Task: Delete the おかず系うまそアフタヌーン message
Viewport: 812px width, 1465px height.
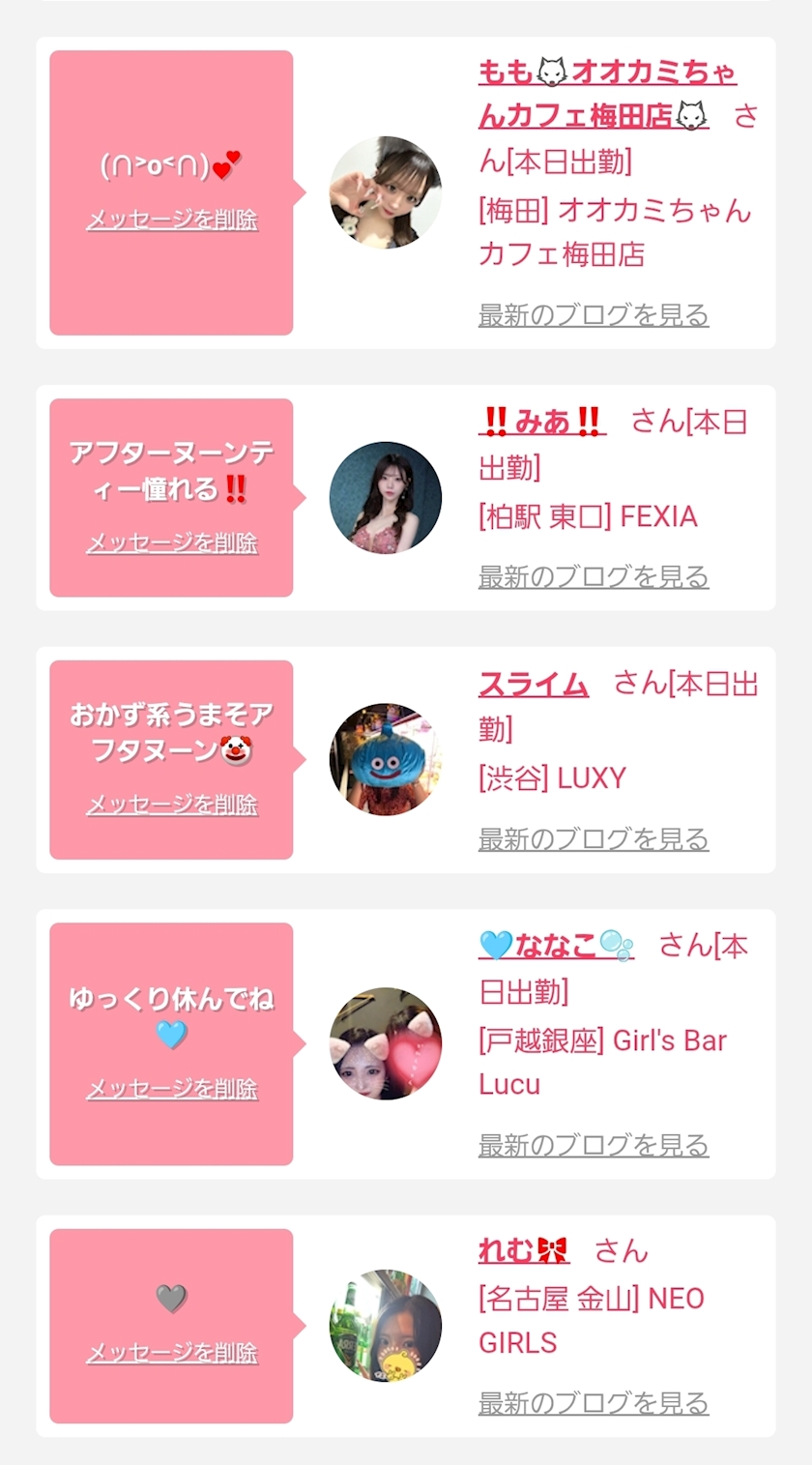Action: coord(172,805)
